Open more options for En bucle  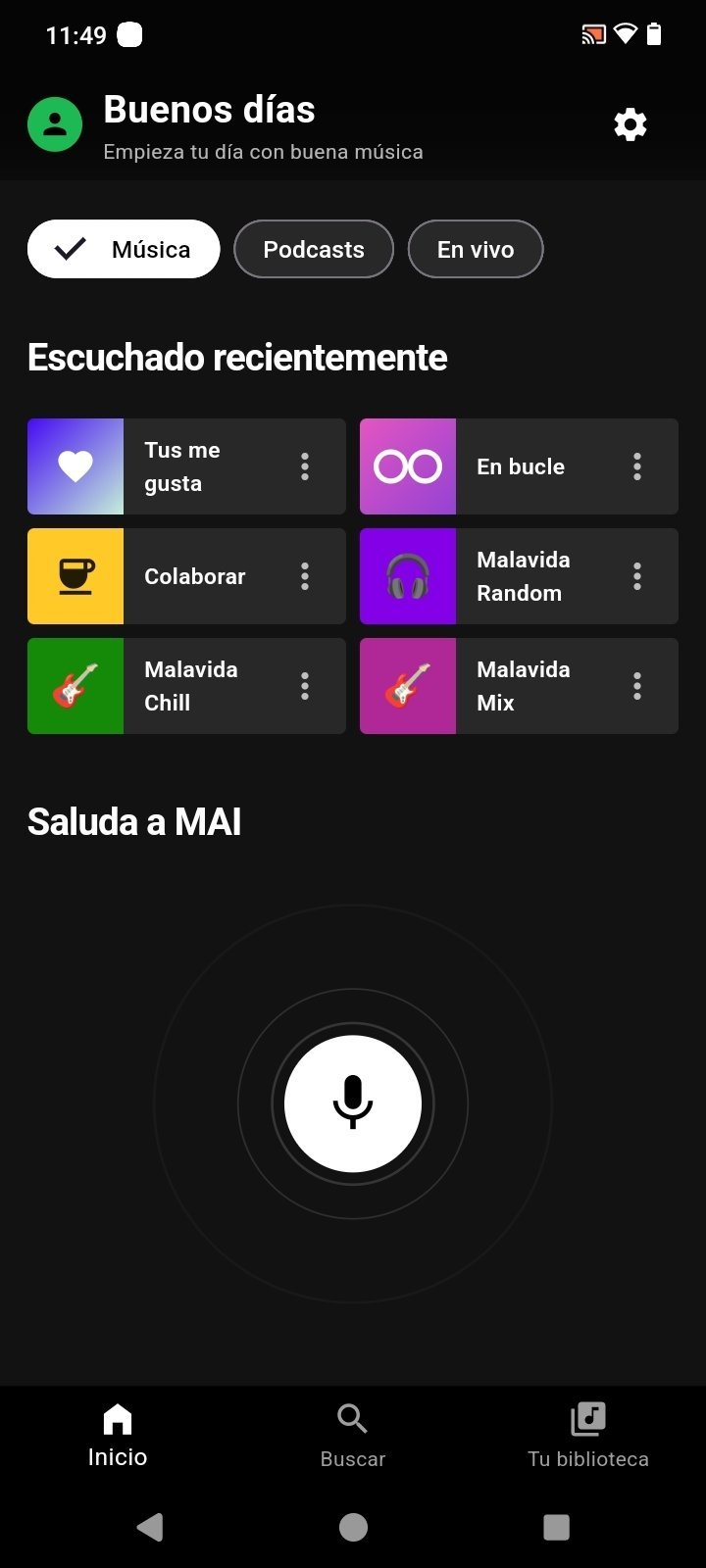[637, 466]
